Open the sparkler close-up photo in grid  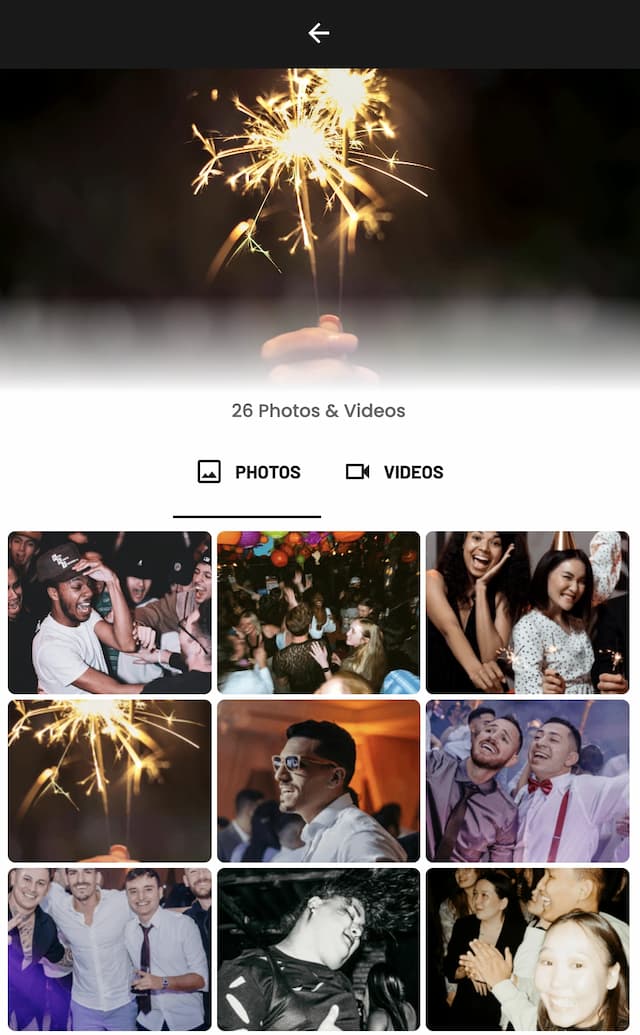click(109, 780)
